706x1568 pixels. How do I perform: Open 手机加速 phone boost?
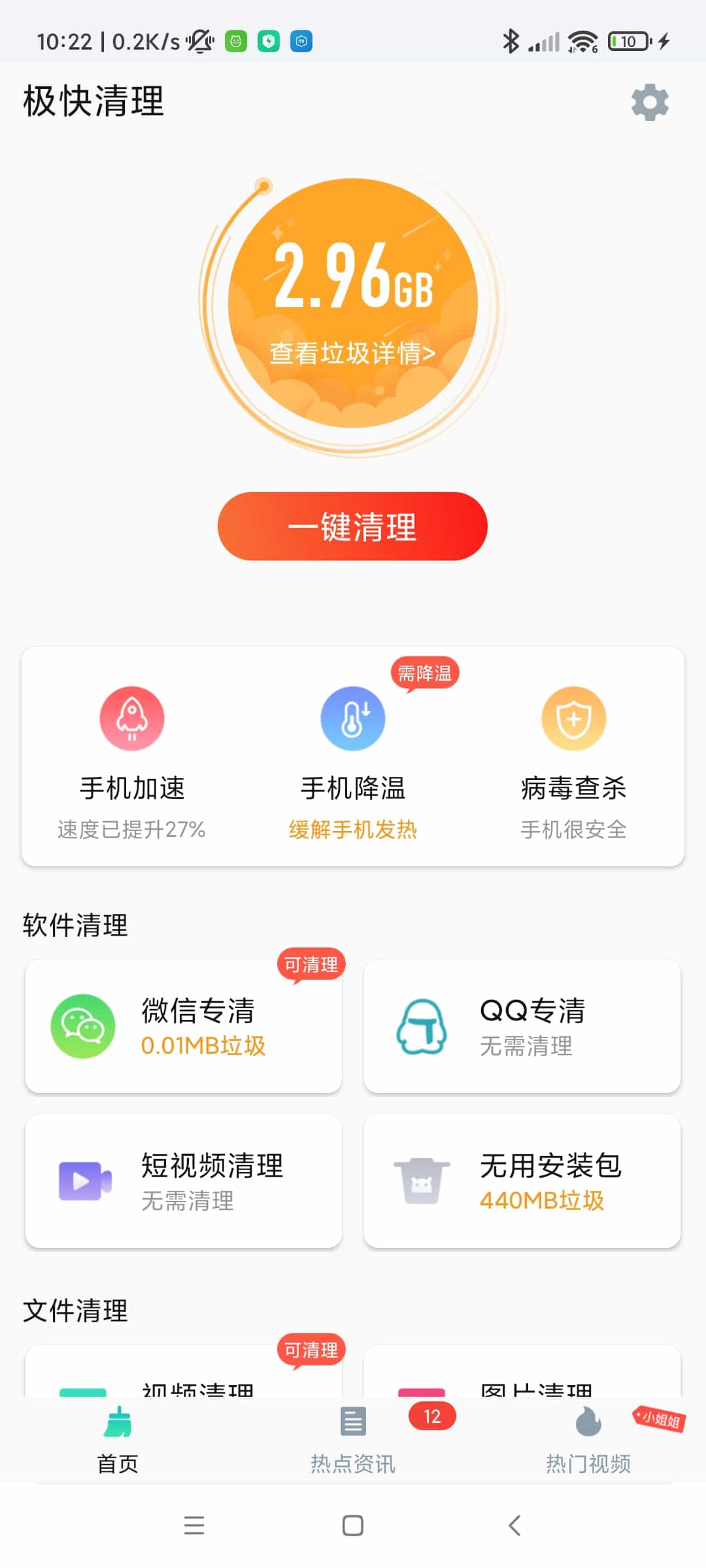(x=132, y=761)
